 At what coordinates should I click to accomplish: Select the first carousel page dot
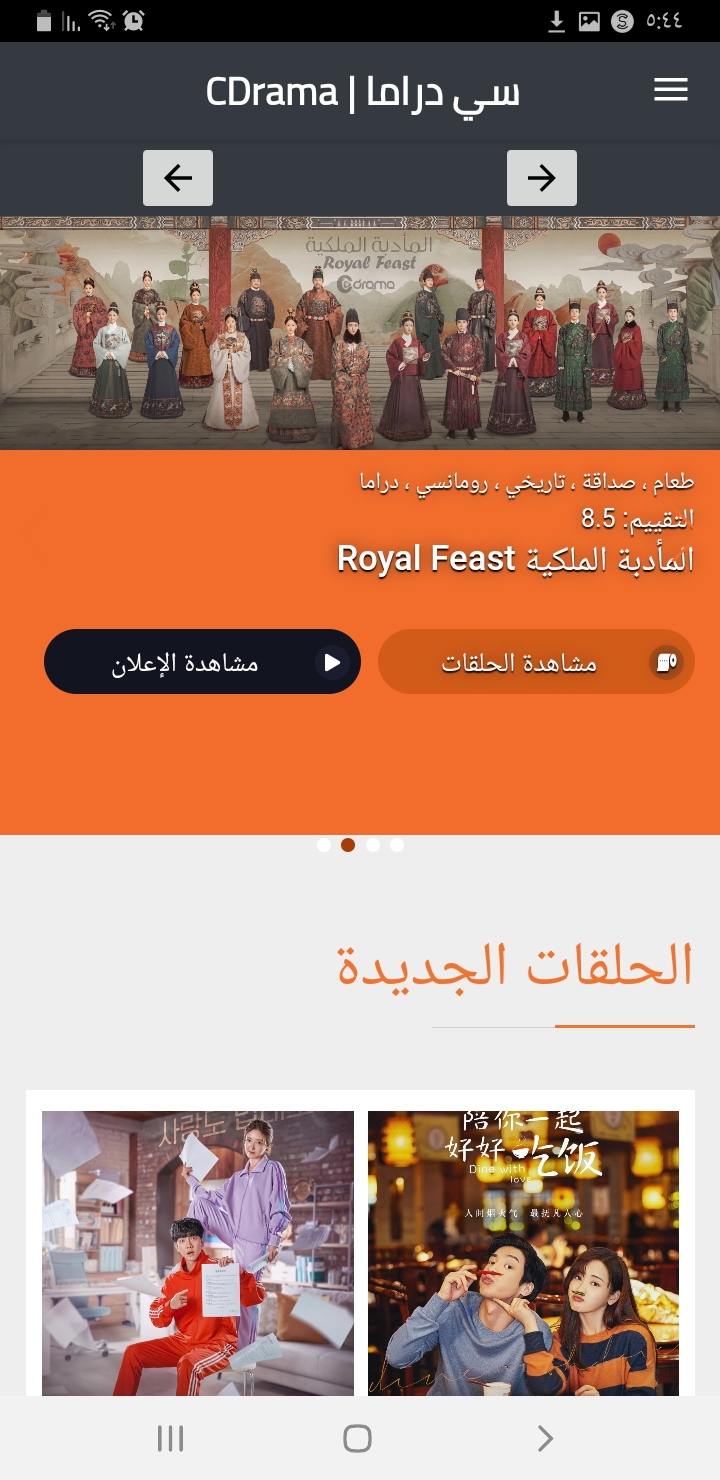click(324, 845)
